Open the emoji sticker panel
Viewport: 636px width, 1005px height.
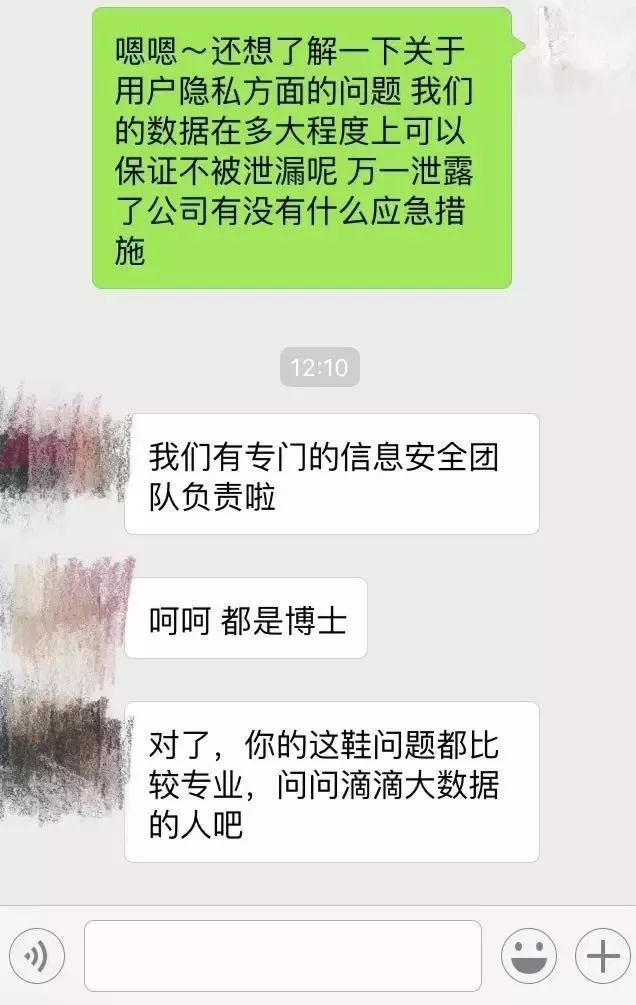pyautogui.click(x=528, y=957)
